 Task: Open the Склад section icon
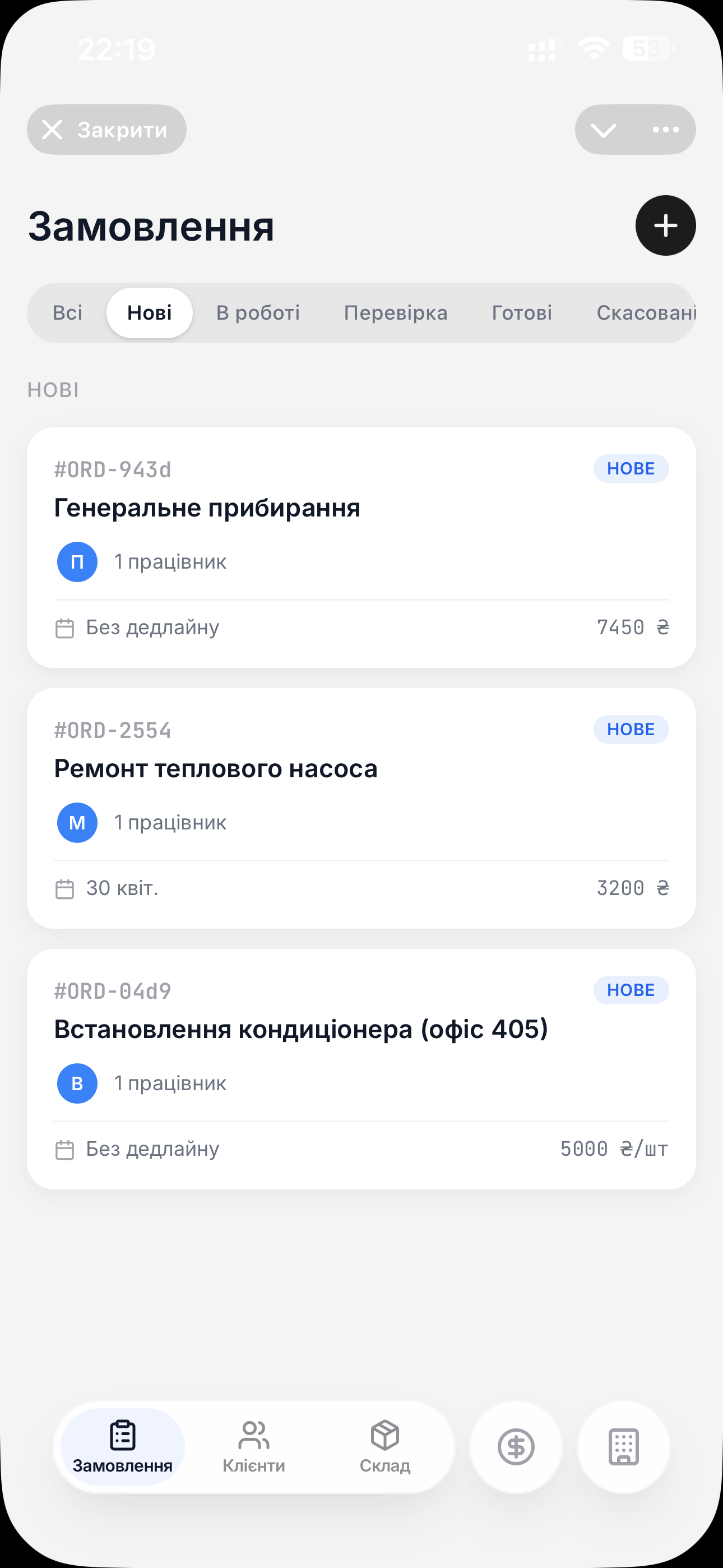pos(384,1434)
